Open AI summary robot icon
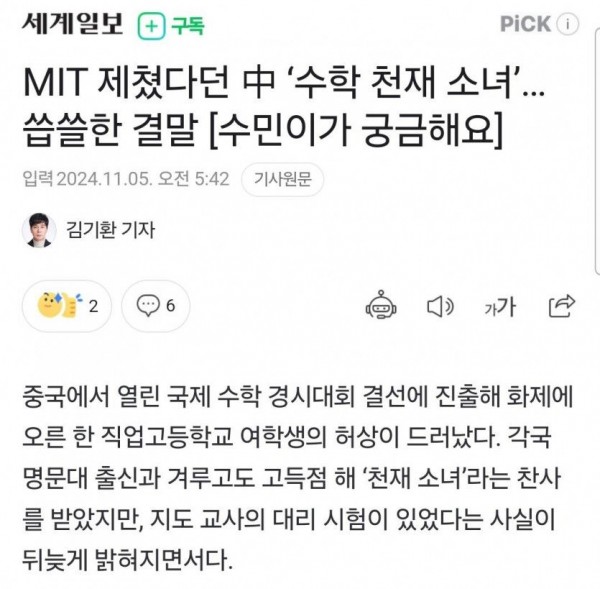 [x=382, y=305]
